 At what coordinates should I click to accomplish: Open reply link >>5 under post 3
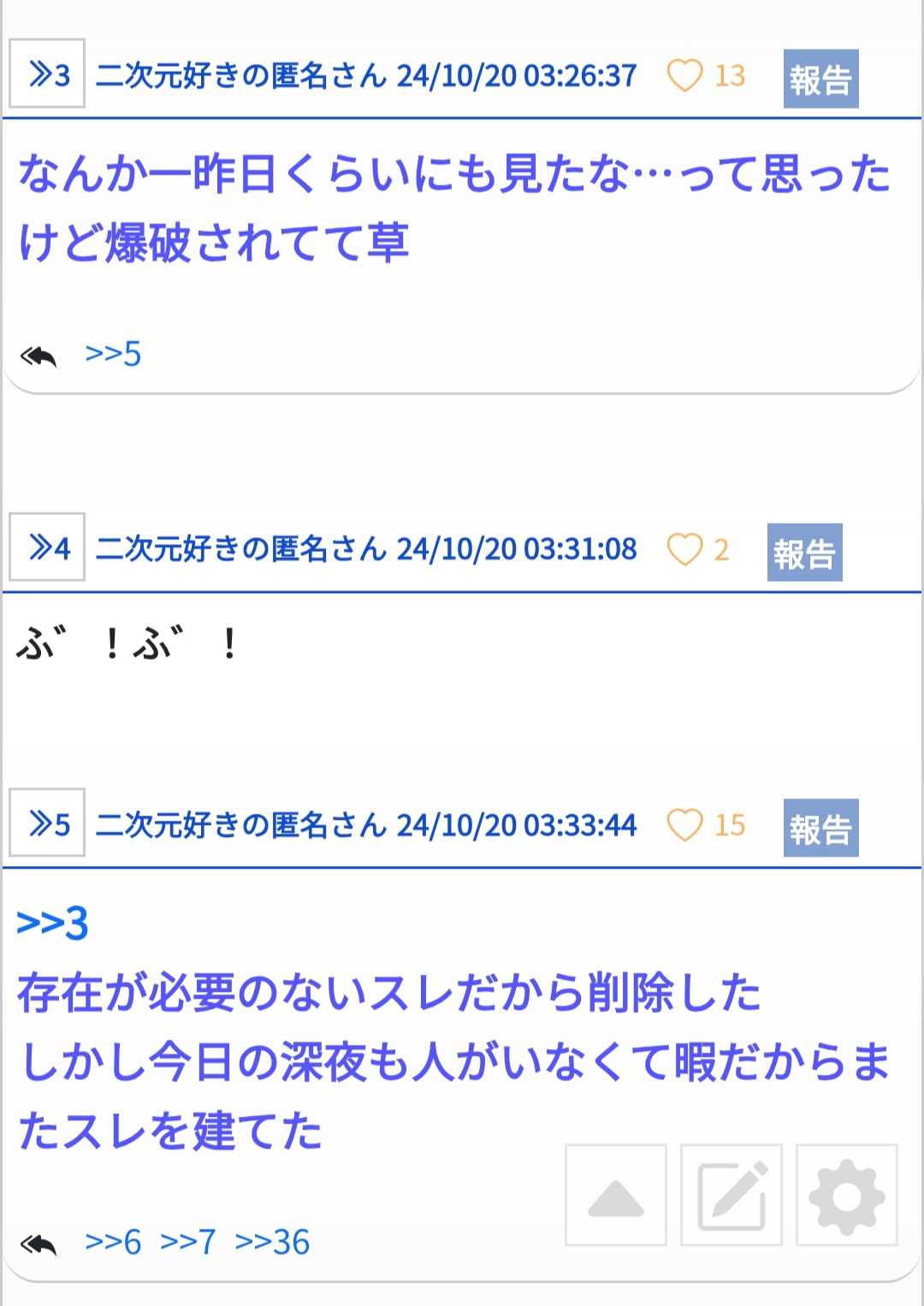[113, 353]
